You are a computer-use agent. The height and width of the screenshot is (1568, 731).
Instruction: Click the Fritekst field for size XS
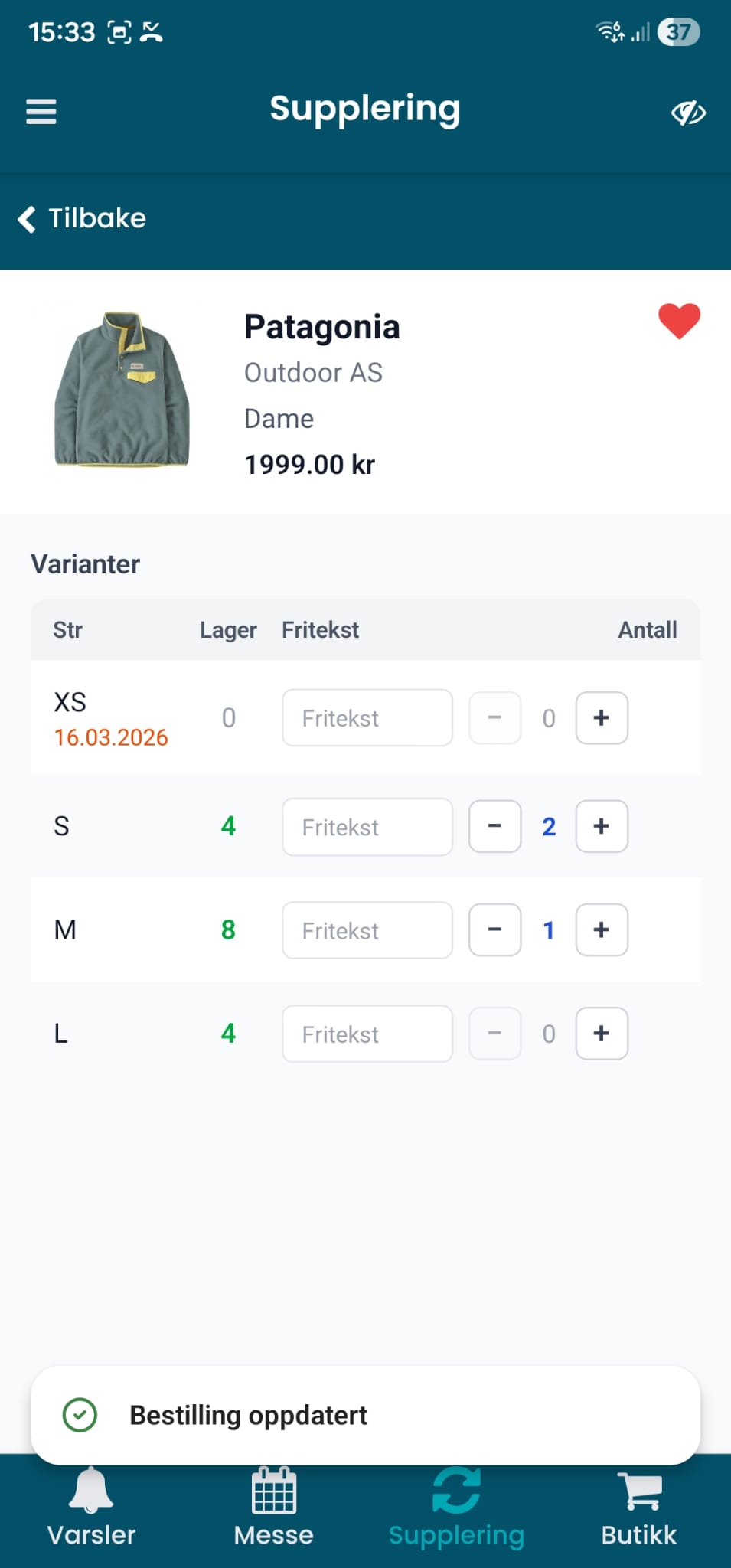coord(367,717)
